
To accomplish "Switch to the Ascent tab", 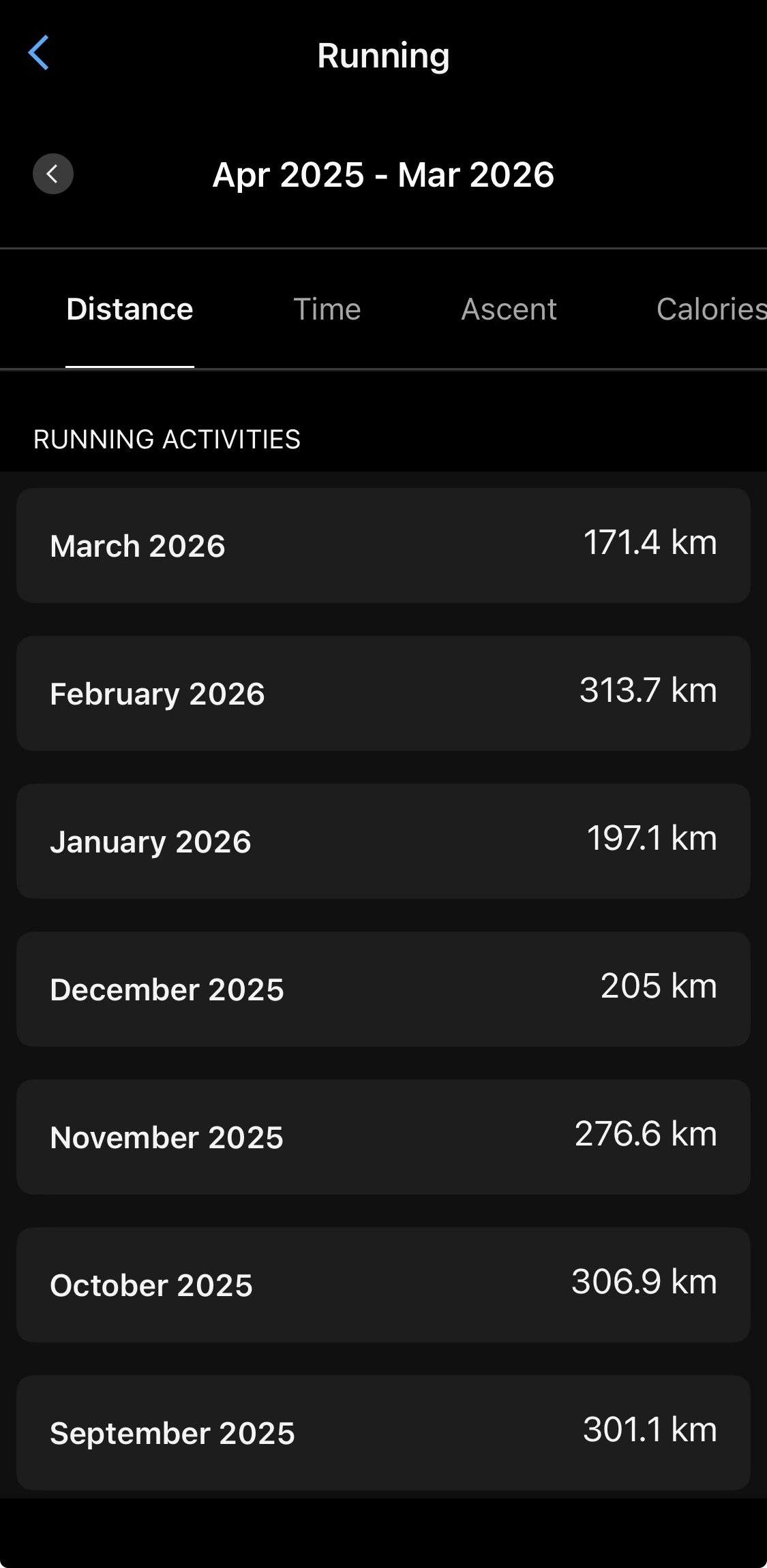I will pos(509,309).
